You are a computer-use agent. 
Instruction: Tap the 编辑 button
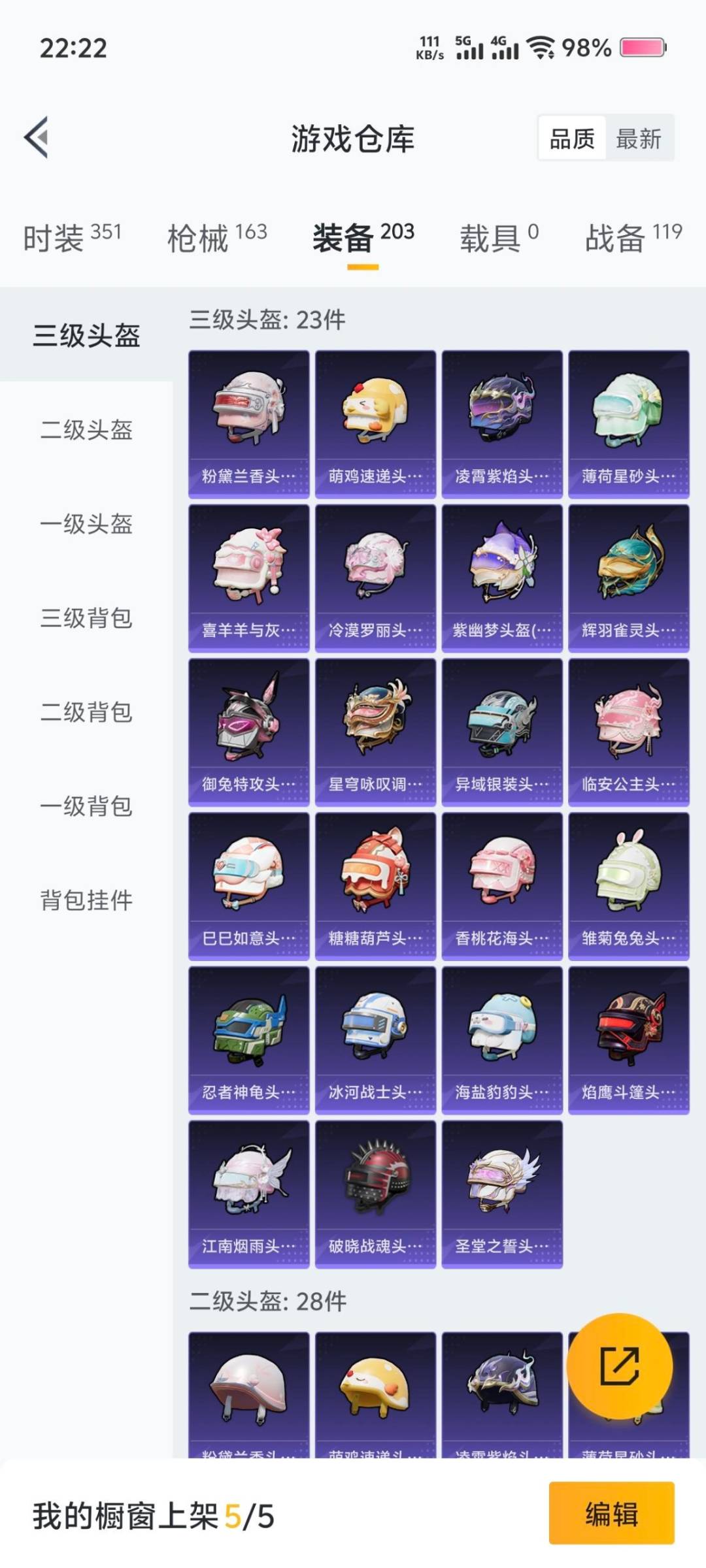coord(611,1513)
